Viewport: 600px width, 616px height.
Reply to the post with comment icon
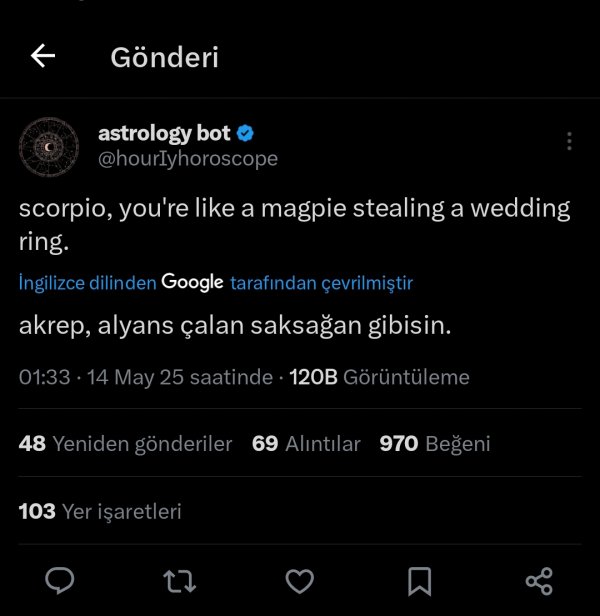(62, 580)
